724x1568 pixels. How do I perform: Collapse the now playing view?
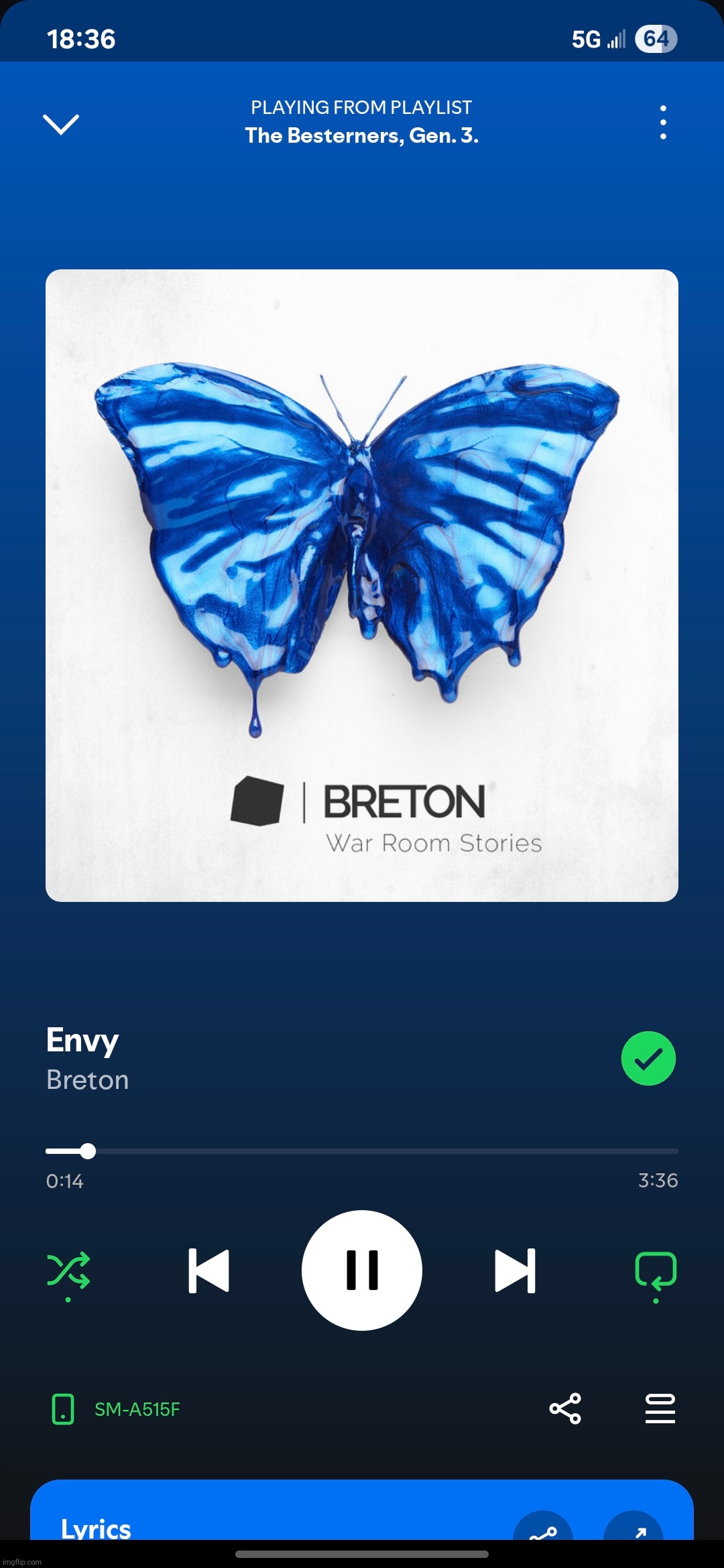click(x=61, y=124)
